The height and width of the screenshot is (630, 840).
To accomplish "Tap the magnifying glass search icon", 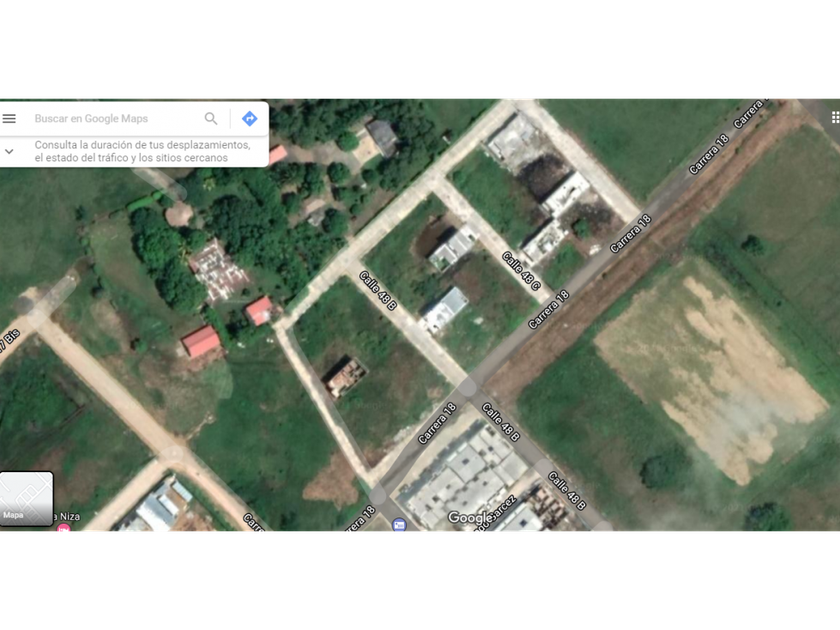I will pyautogui.click(x=211, y=118).
